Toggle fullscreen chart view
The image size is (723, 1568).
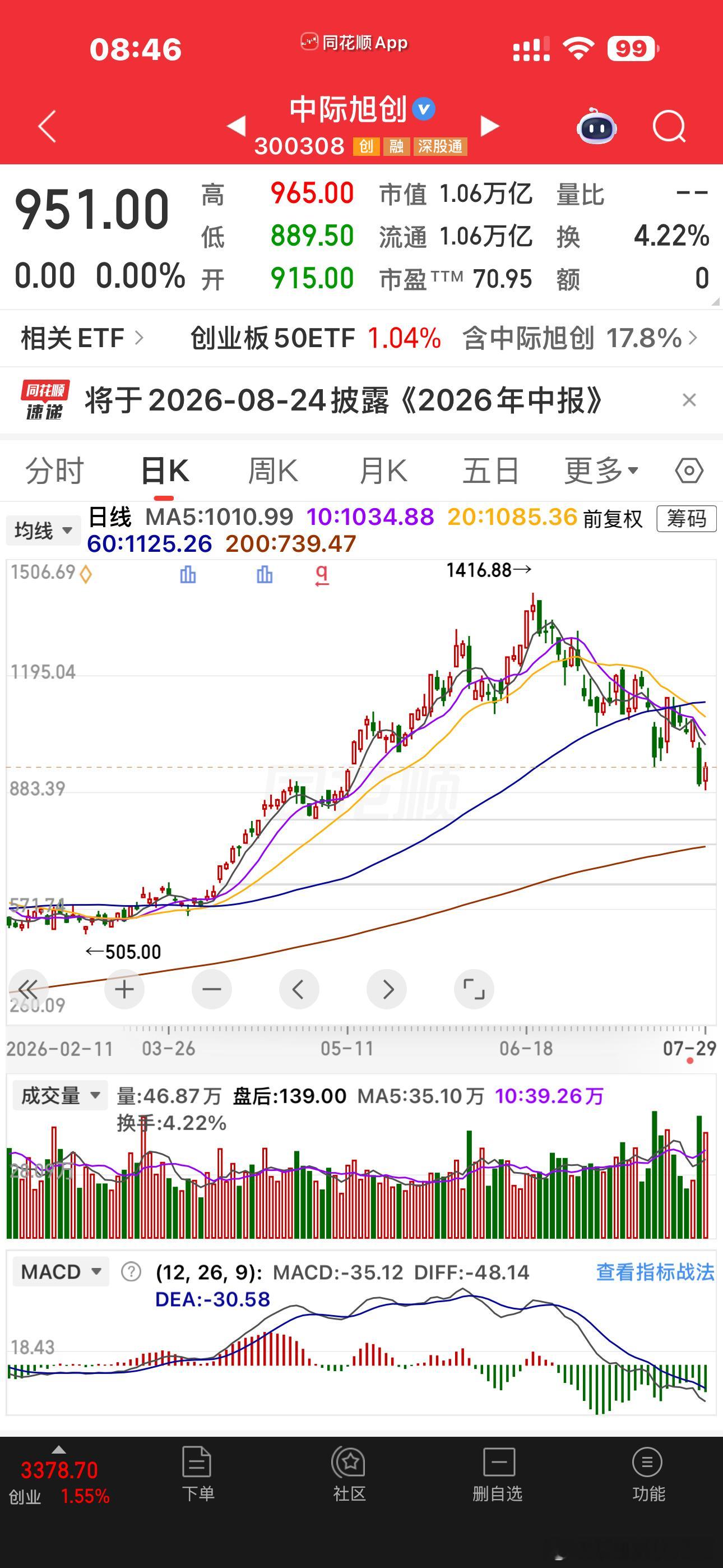pyautogui.click(x=474, y=989)
